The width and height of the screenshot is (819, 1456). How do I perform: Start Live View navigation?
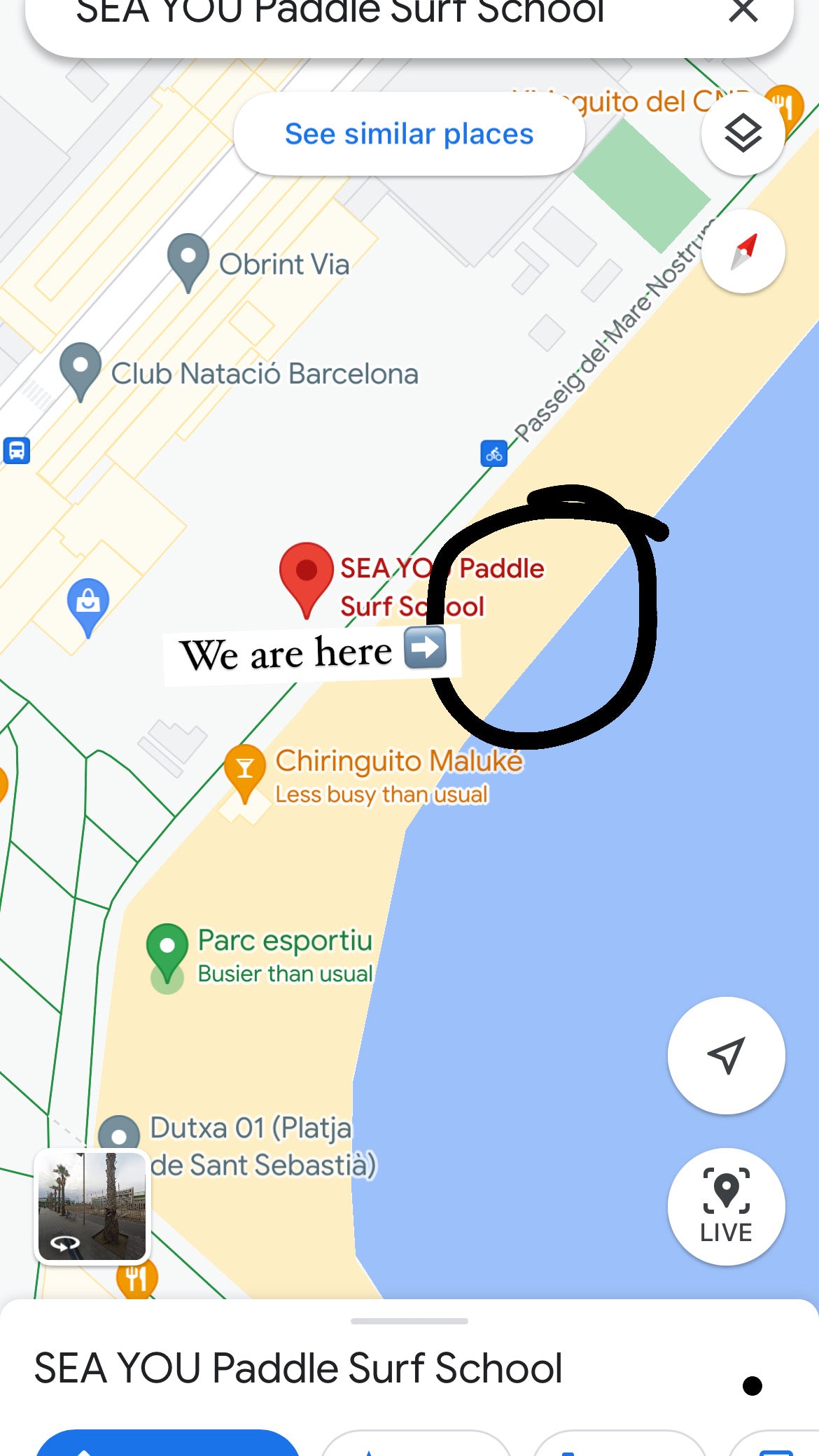726,1206
